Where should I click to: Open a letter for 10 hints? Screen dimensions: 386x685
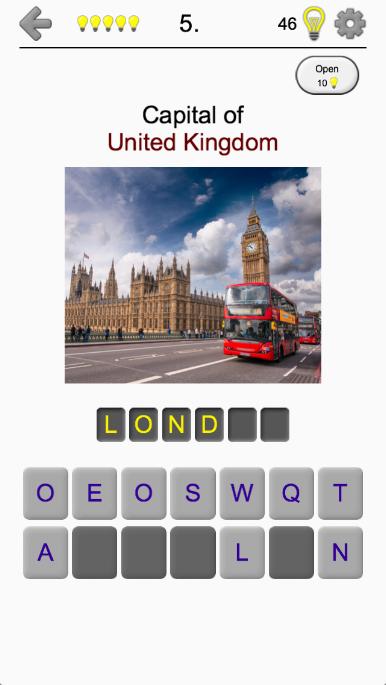tap(327, 75)
